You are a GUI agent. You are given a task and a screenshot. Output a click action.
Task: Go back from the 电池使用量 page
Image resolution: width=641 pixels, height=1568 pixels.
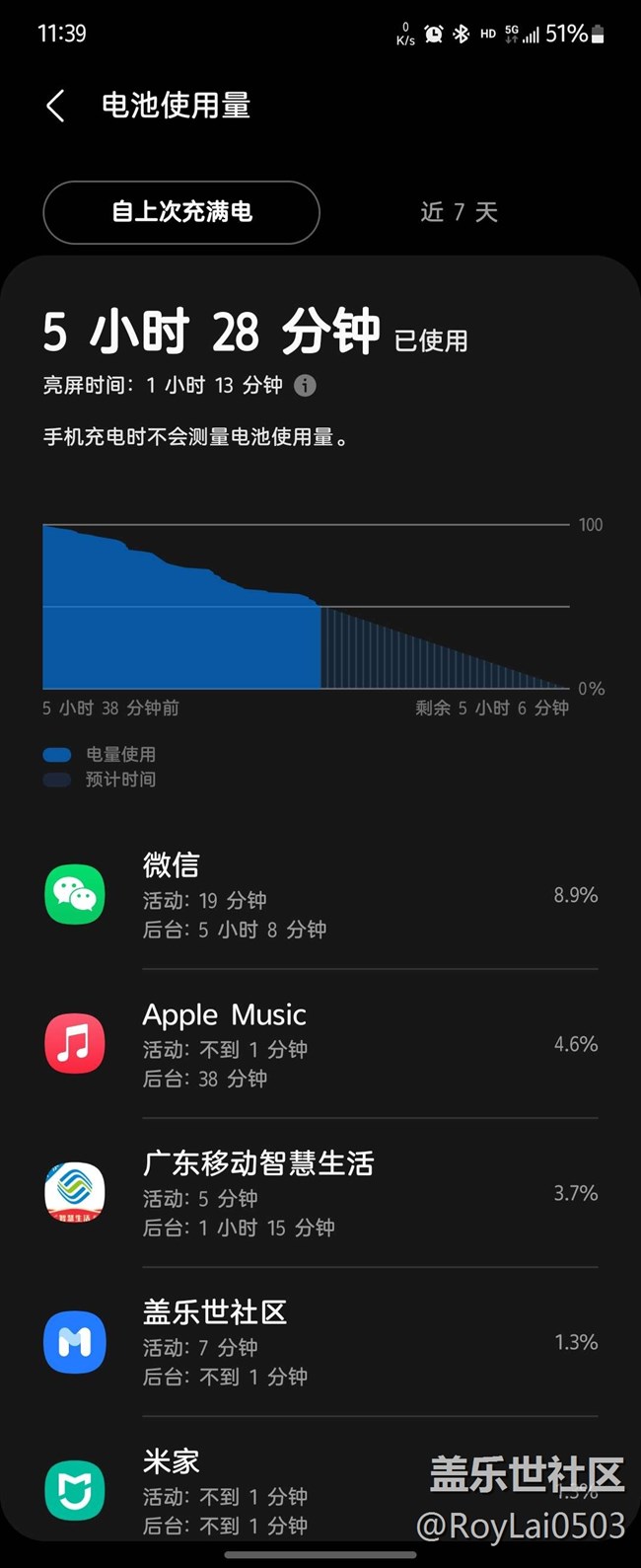(x=56, y=106)
